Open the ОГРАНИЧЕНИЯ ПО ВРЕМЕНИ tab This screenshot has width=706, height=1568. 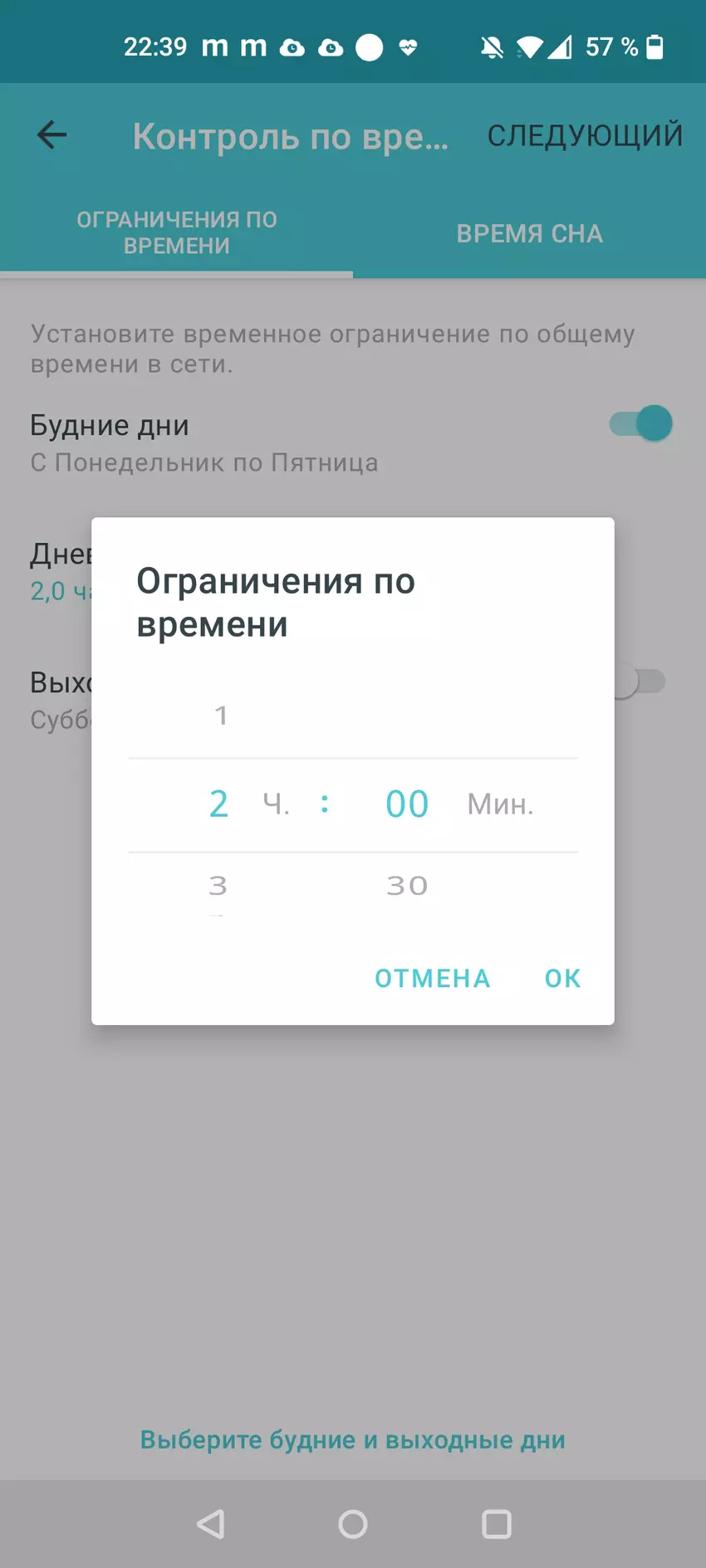tap(176, 233)
